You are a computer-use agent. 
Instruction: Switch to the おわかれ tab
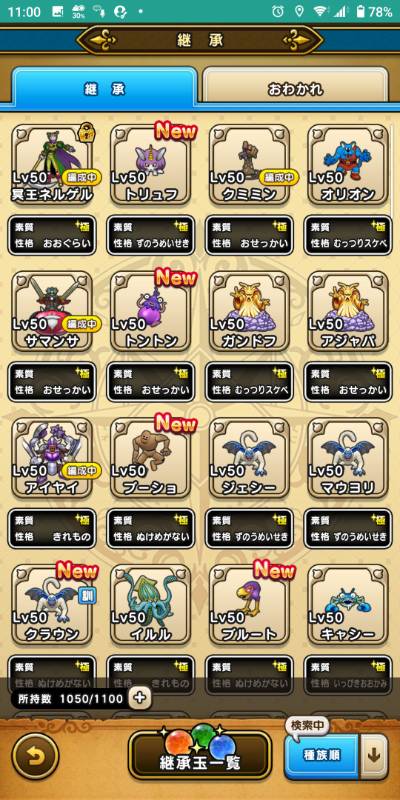[296, 87]
